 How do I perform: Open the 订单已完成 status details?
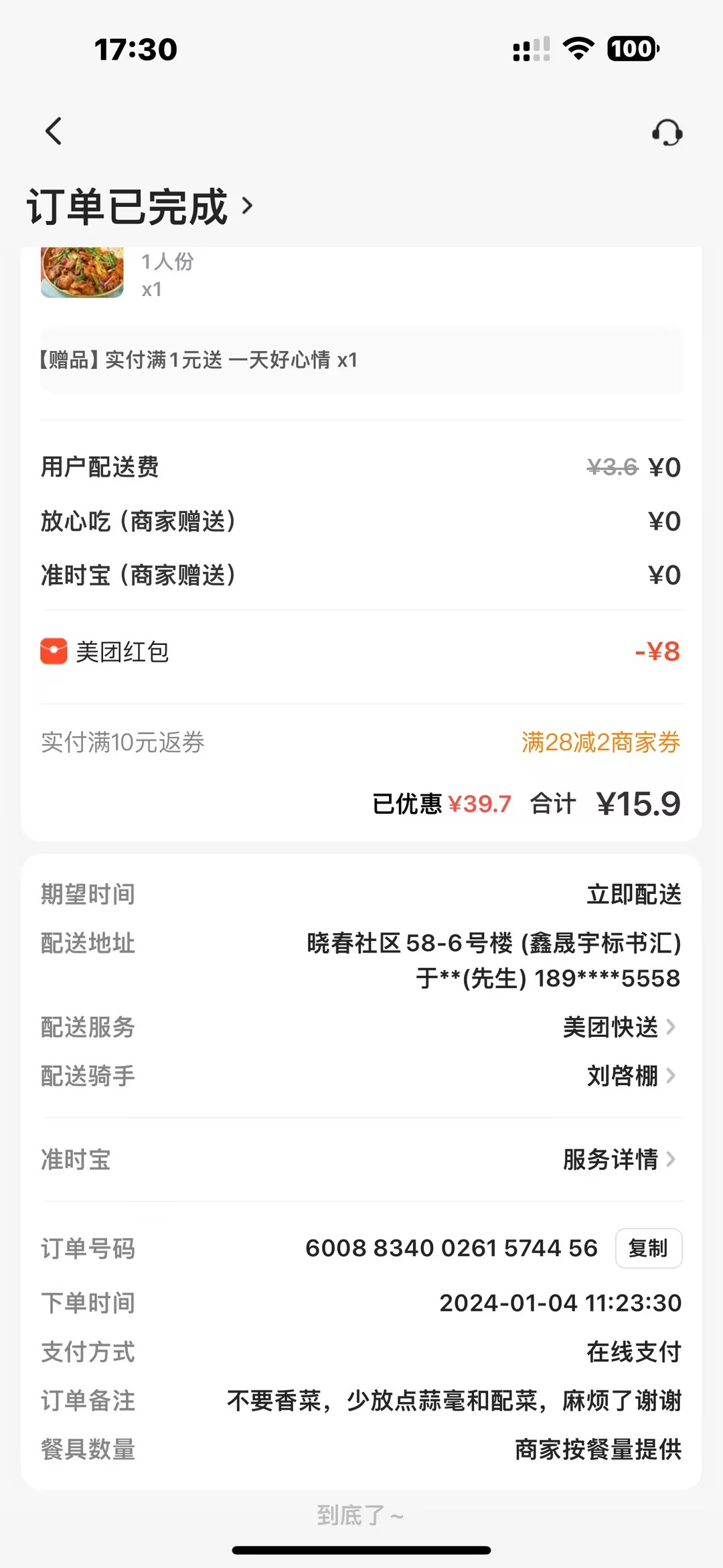[x=141, y=206]
